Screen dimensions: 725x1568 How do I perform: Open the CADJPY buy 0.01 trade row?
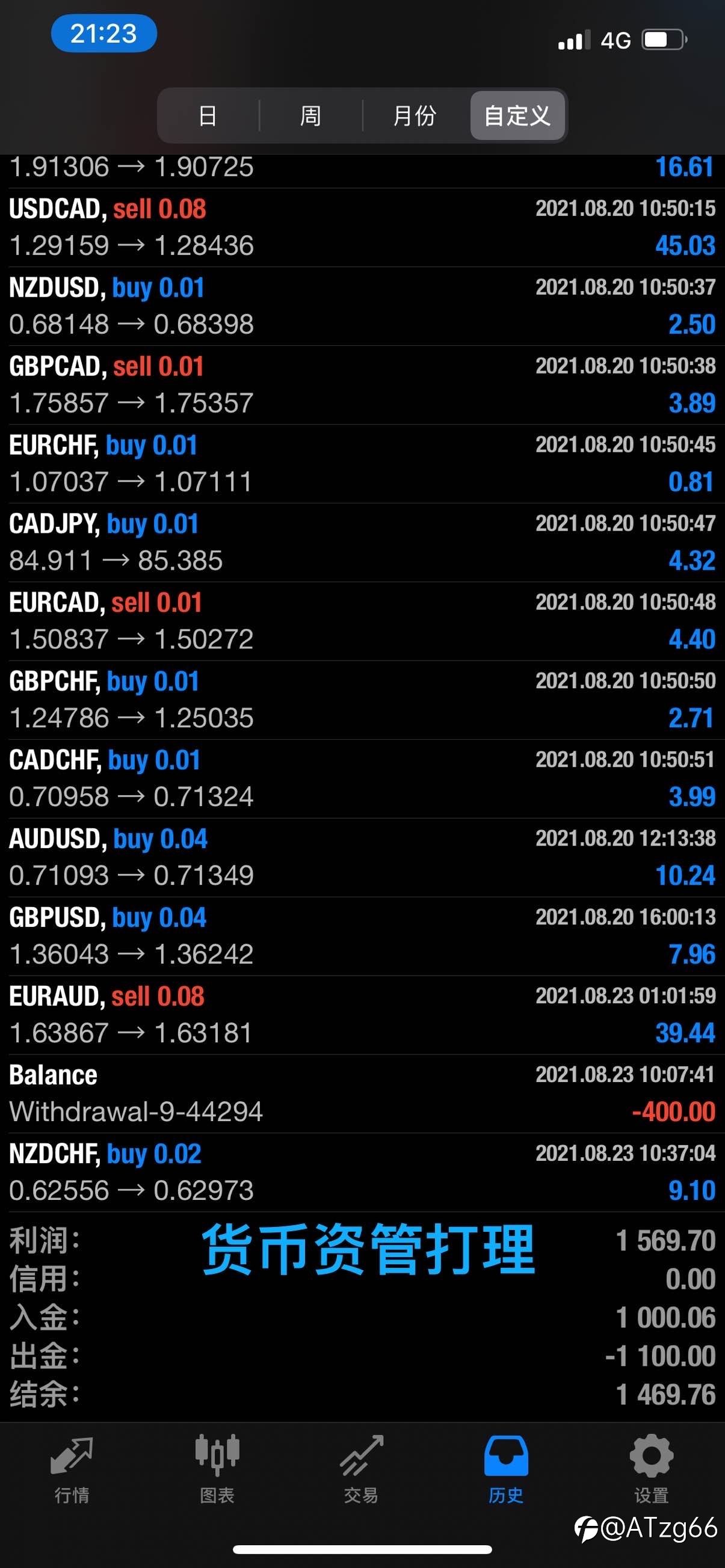[x=362, y=543]
